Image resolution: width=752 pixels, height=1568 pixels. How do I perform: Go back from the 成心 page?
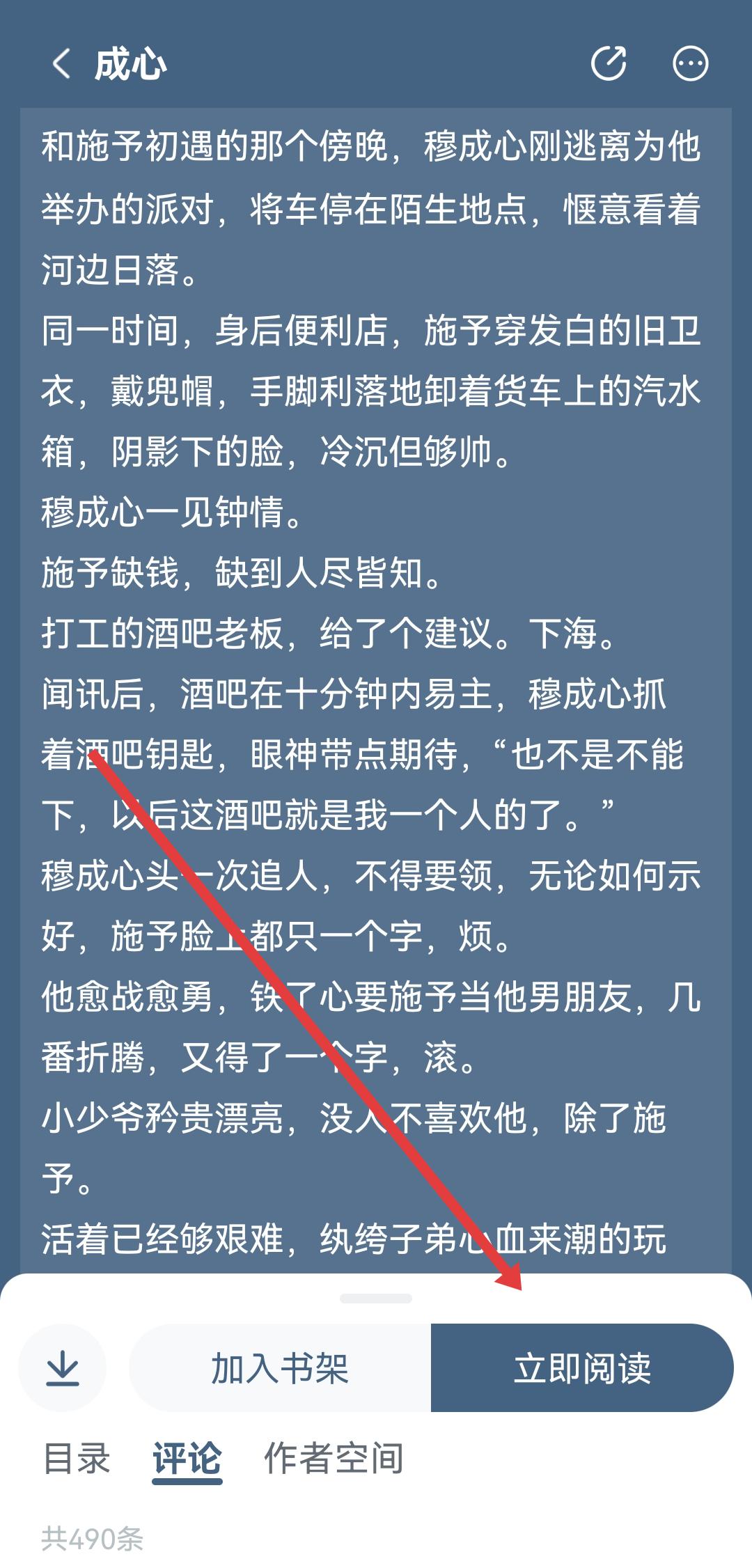(x=61, y=64)
